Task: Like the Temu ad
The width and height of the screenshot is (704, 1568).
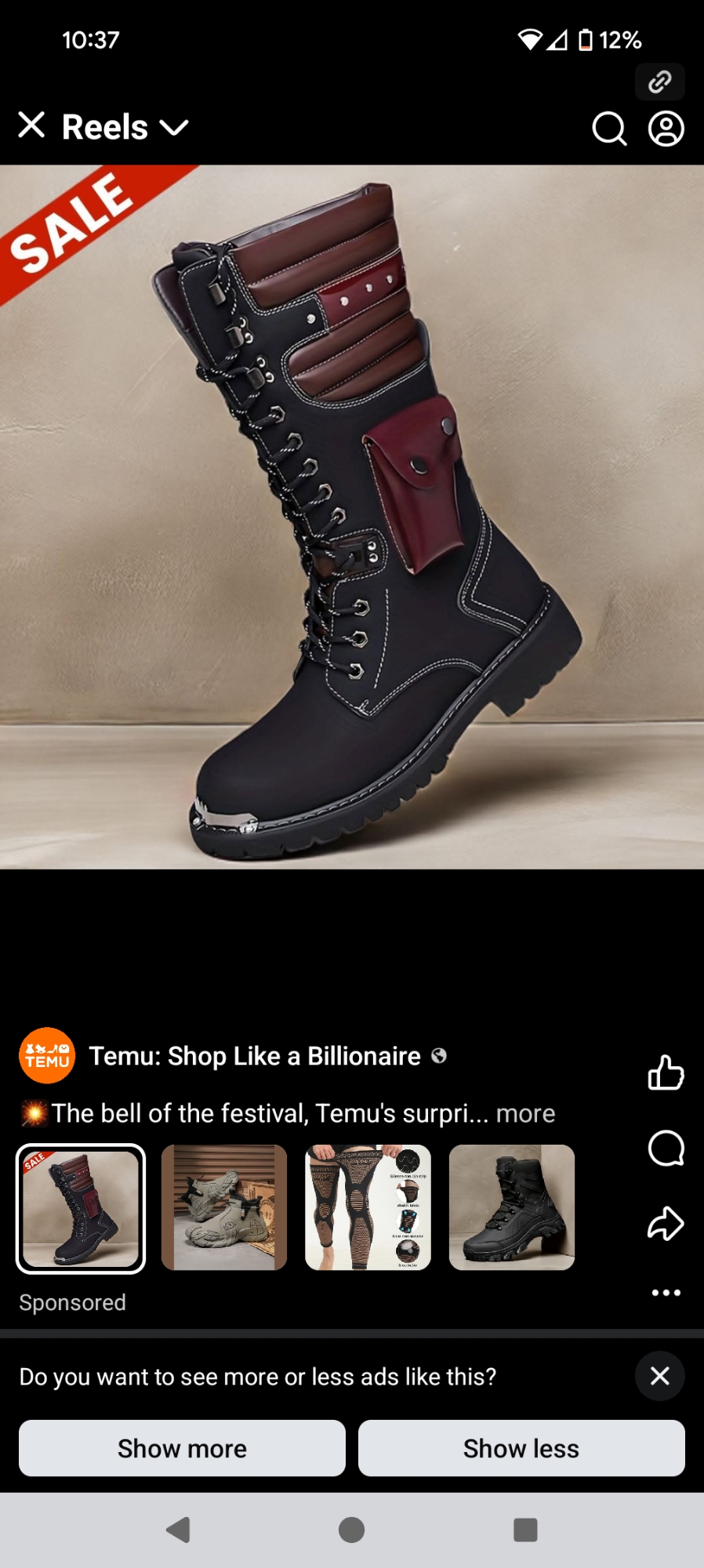Action: point(666,1073)
